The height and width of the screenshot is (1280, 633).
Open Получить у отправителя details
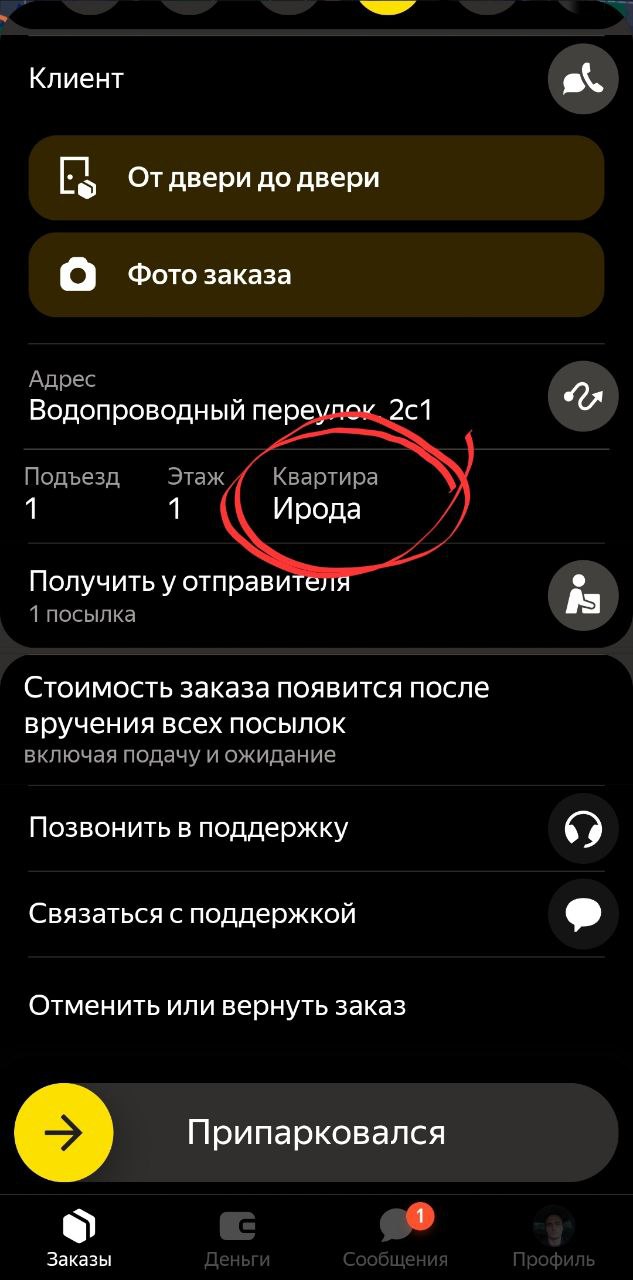[583, 595]
